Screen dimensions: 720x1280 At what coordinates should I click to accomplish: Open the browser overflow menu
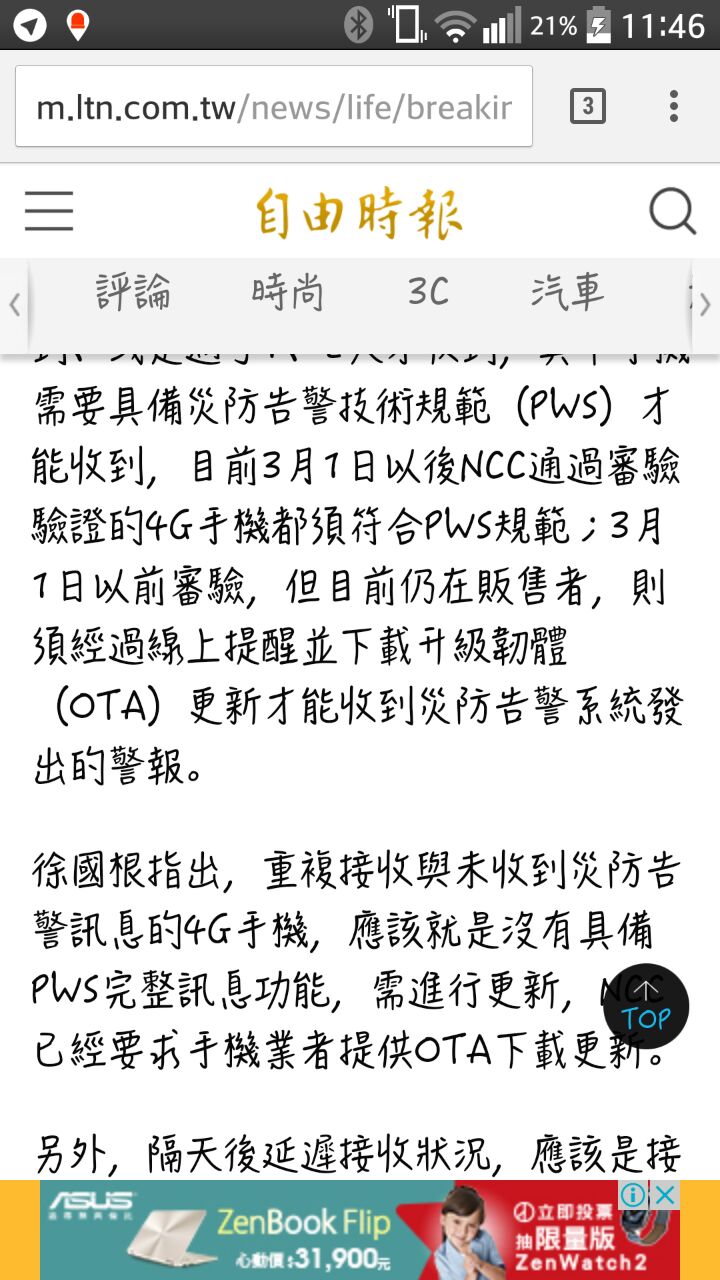click(674, 106)
